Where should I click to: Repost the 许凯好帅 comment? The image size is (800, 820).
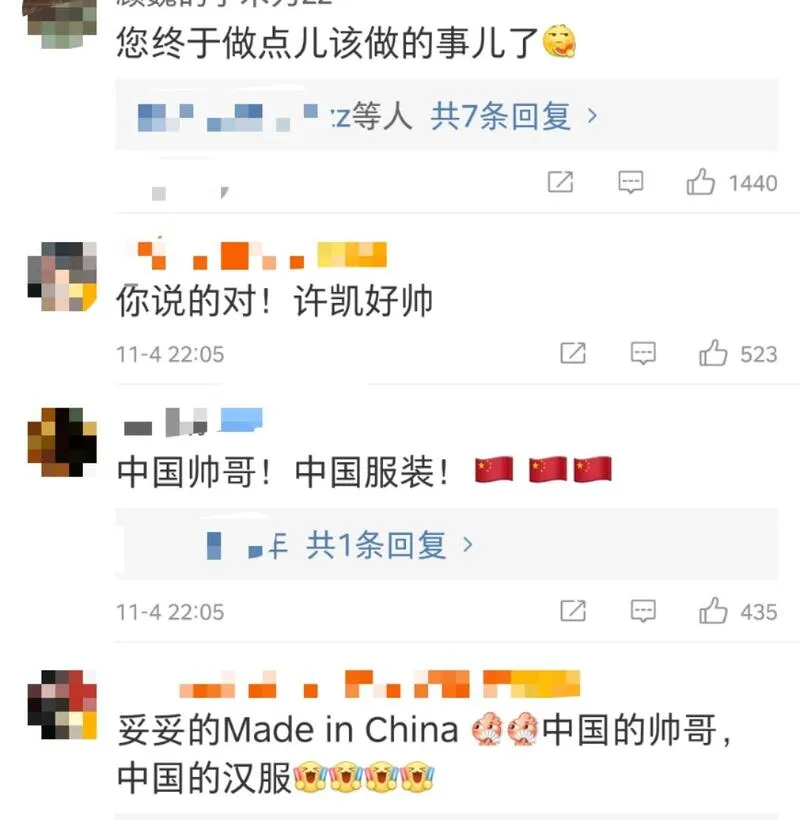pyautogui.click(x=573, y=354)
